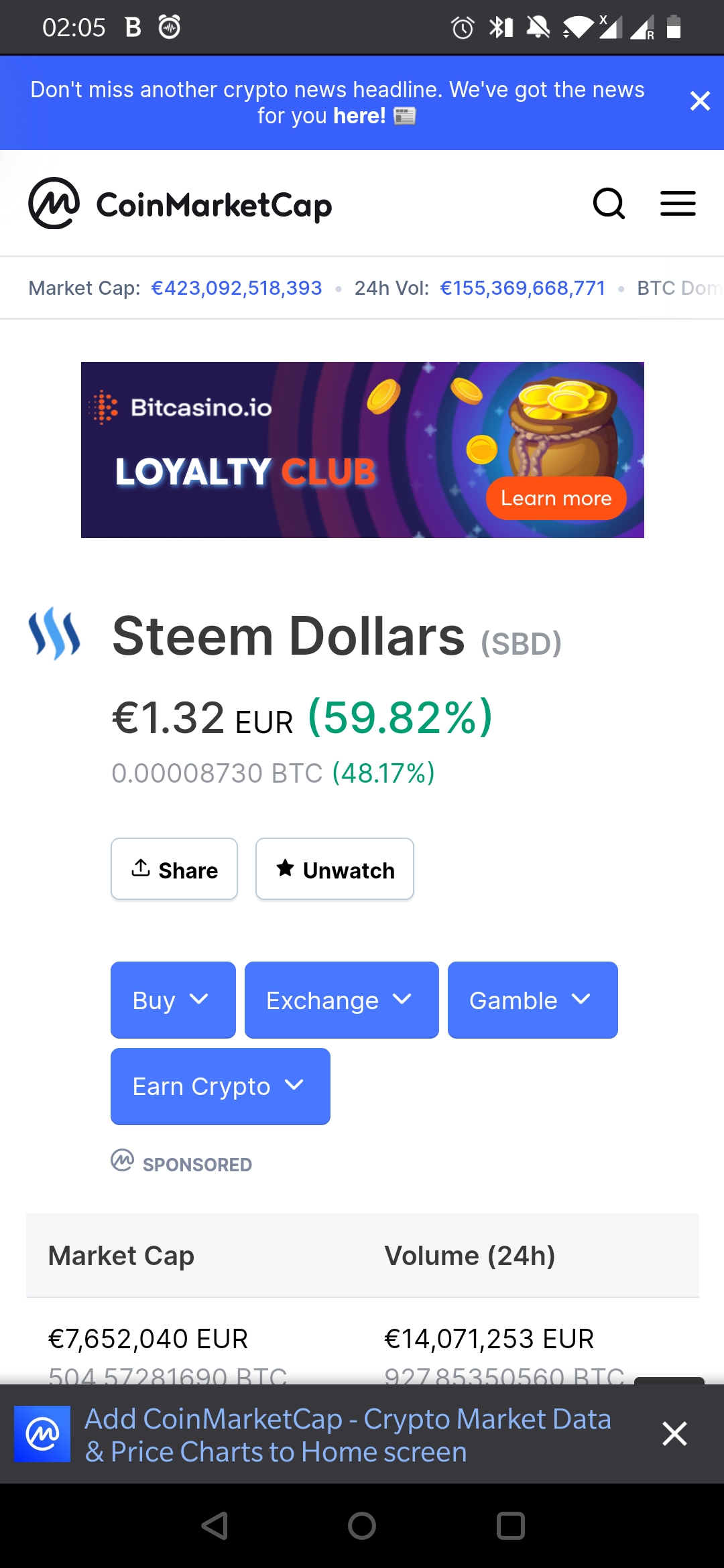The height and width of the screenshot is (1568, 724).
Task: Open the search magnifier icon
Action: coord(609,203)
